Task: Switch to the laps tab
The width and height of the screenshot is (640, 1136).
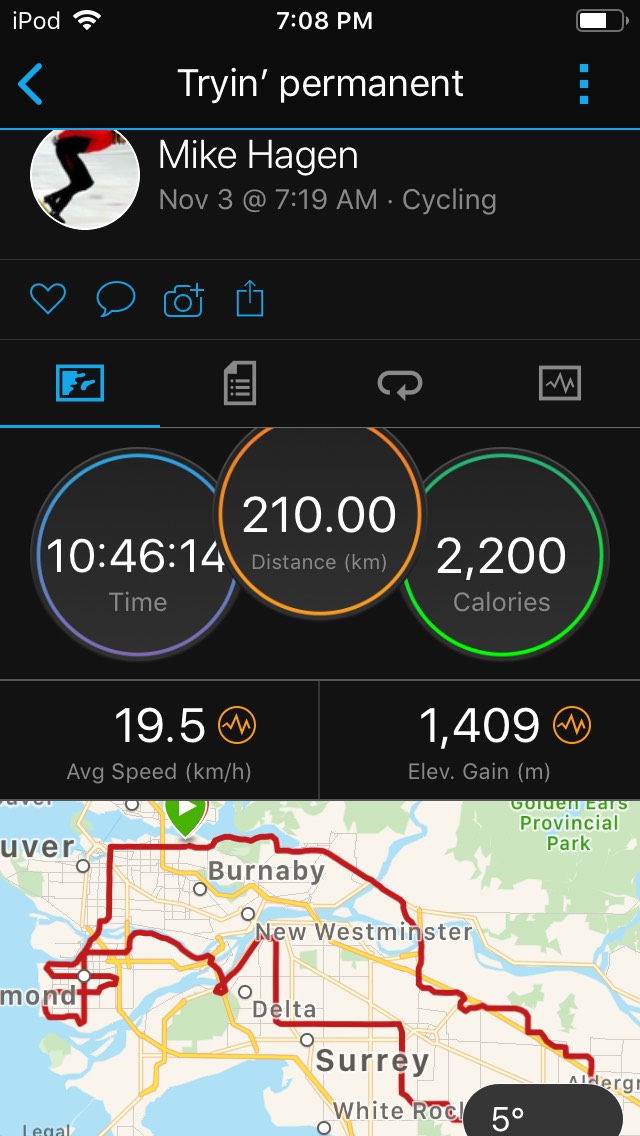Action: (399, 384)
